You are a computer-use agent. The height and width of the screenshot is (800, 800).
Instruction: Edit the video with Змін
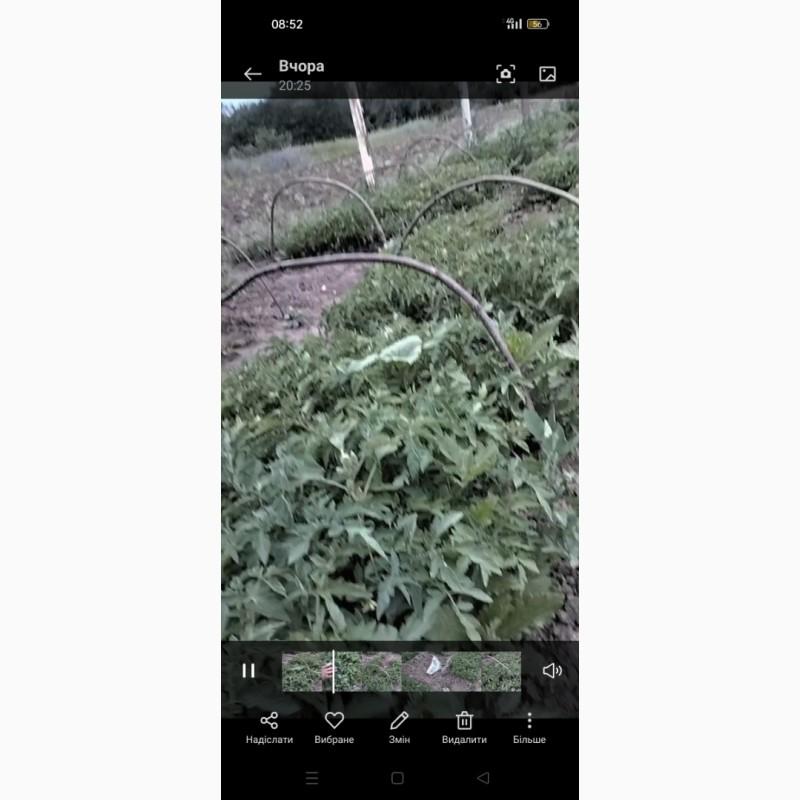pos(399,729)
